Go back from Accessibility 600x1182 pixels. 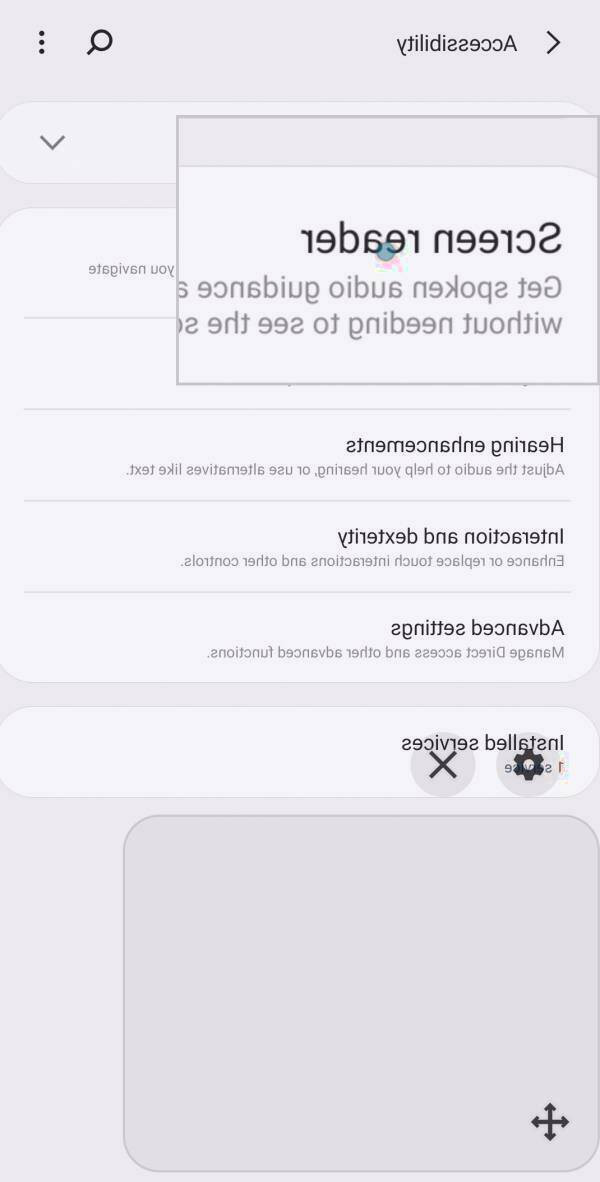pyautogui.click(x=553, y=42)
